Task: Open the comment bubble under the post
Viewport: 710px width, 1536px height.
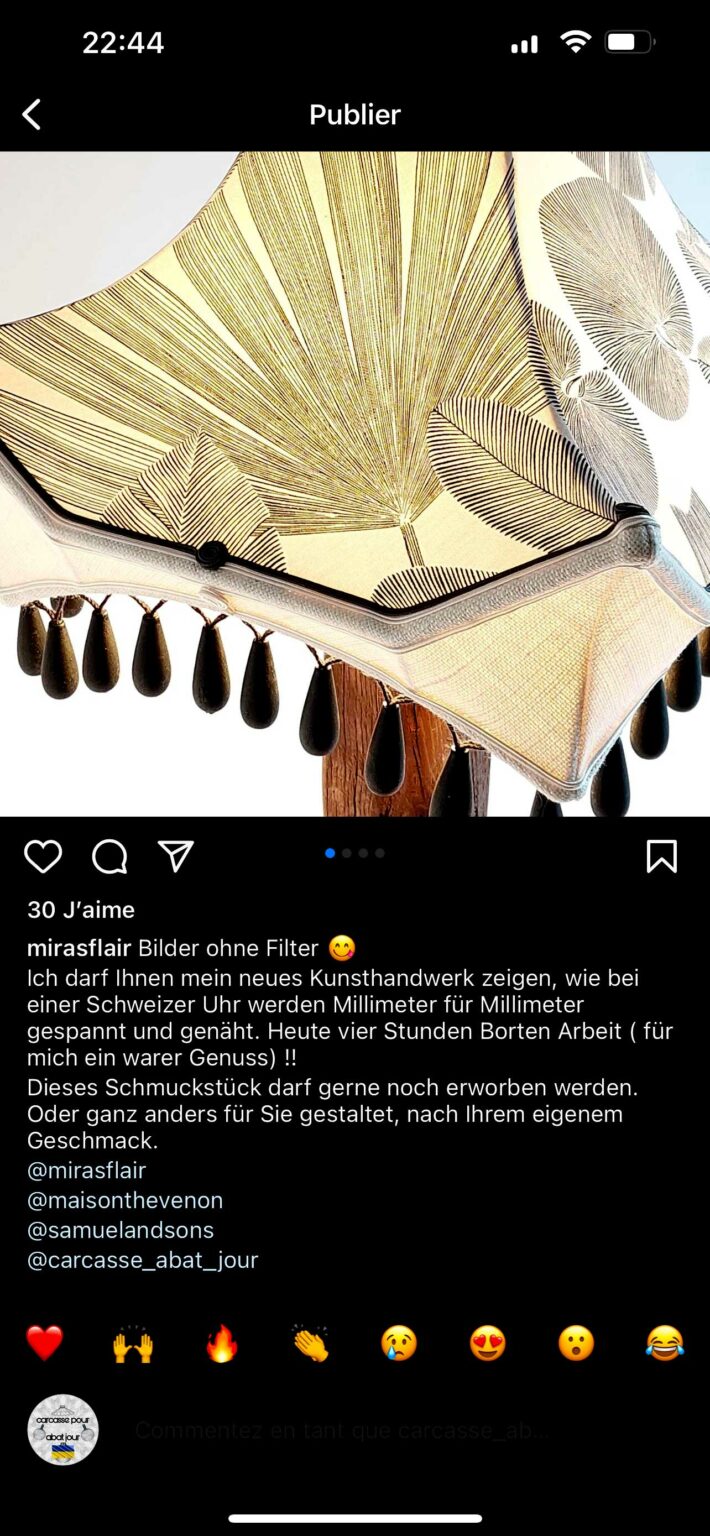Action: click(x=110, y=857)
